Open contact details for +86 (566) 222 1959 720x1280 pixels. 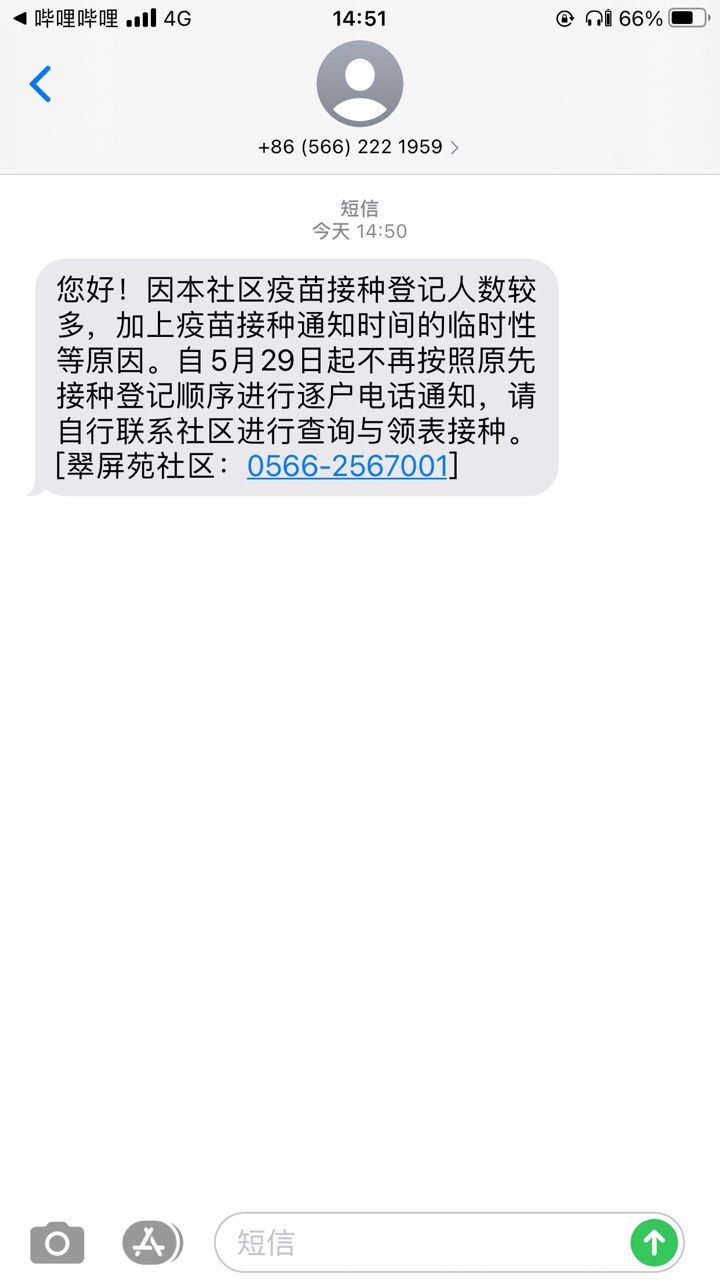coord(359,100)
